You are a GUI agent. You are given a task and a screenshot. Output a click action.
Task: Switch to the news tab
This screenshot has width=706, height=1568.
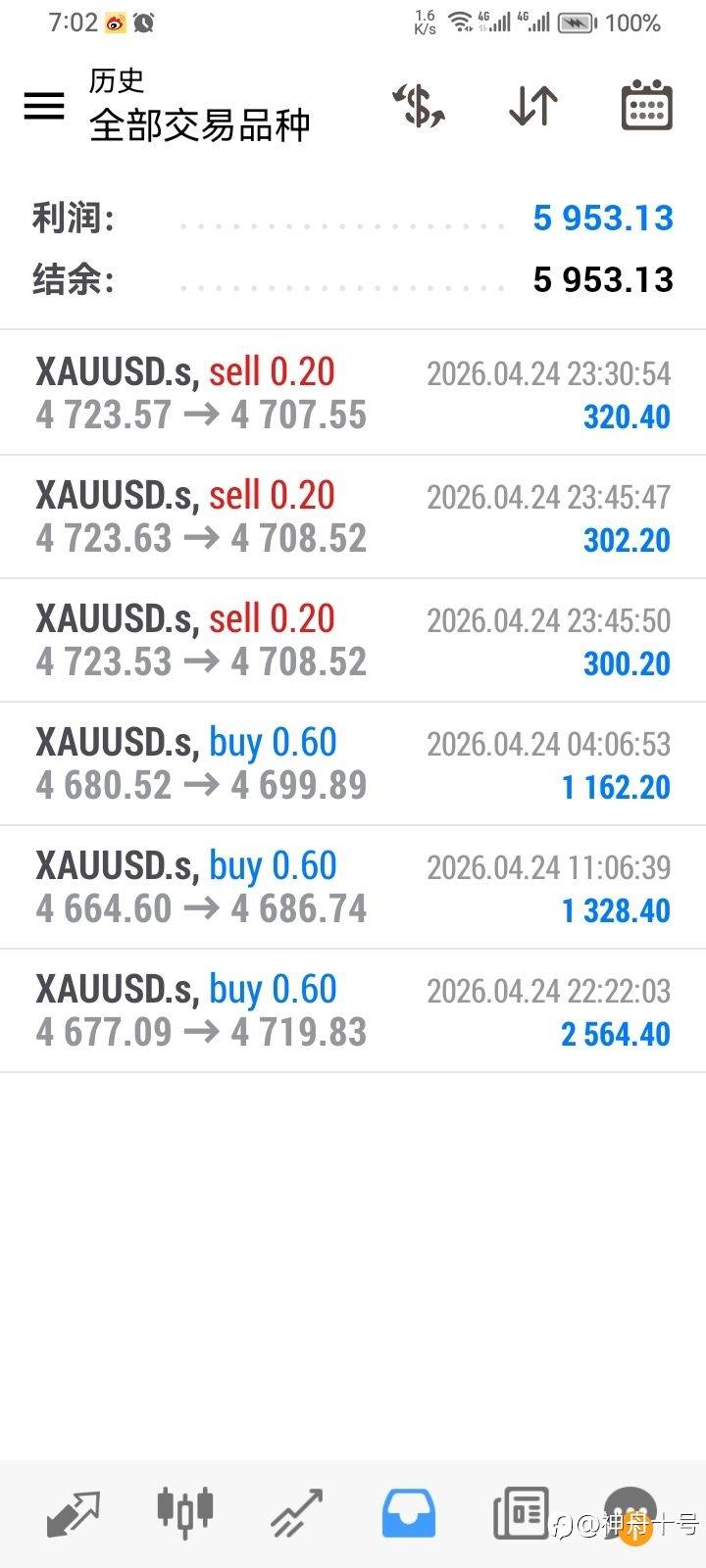pyautogui.click(x=521, y=1514)
